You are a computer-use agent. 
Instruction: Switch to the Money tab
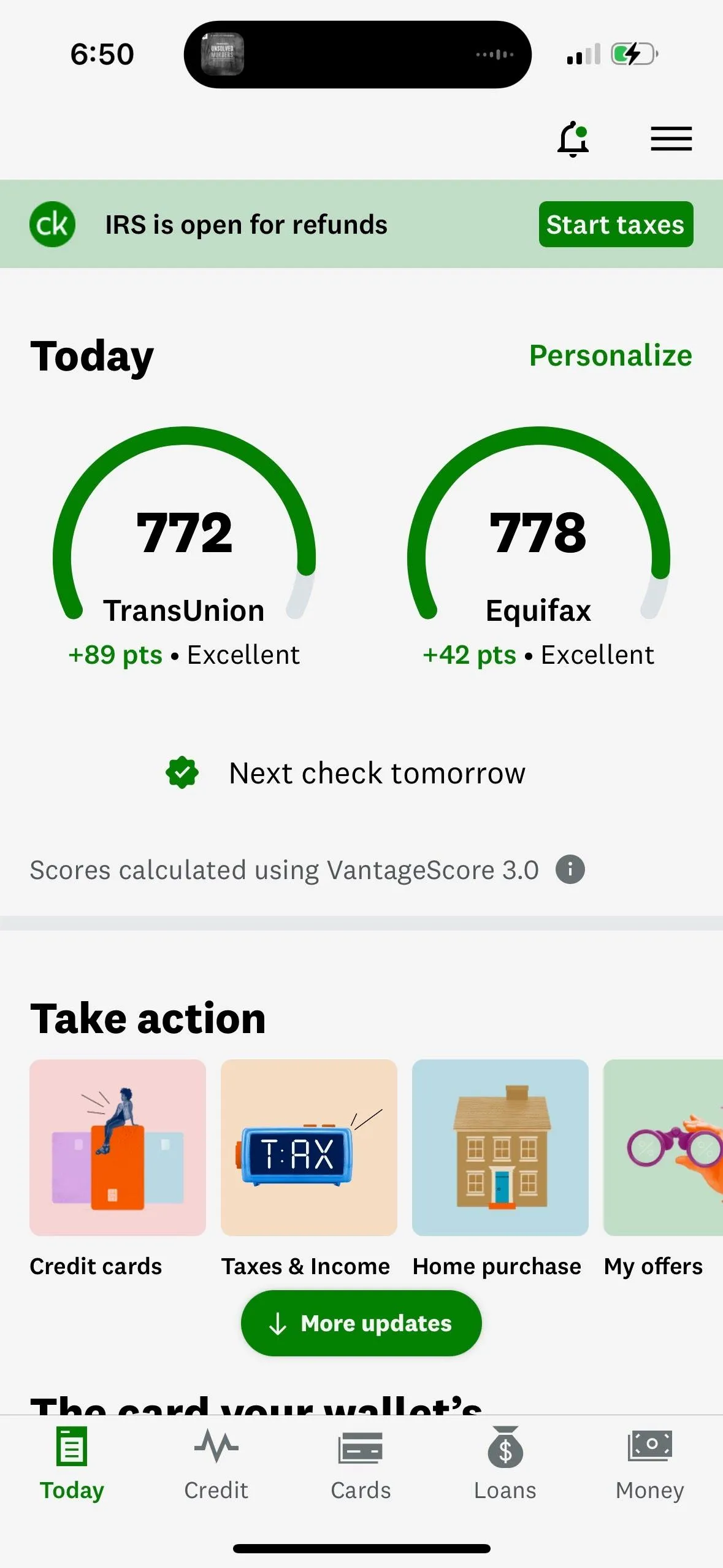649,1463
